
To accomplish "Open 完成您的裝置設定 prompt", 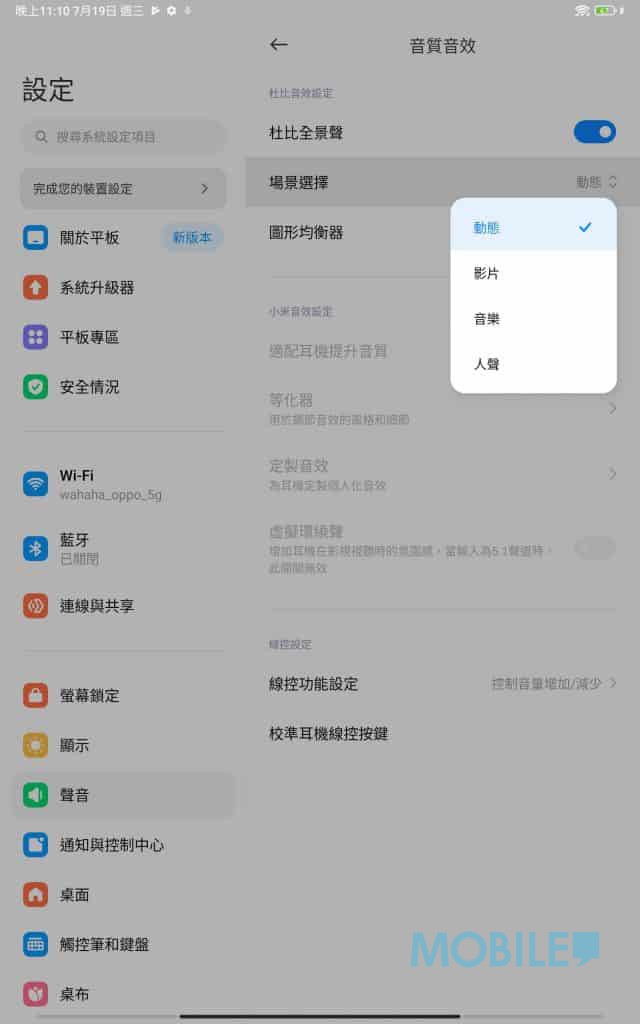I will tap(122, 188).
